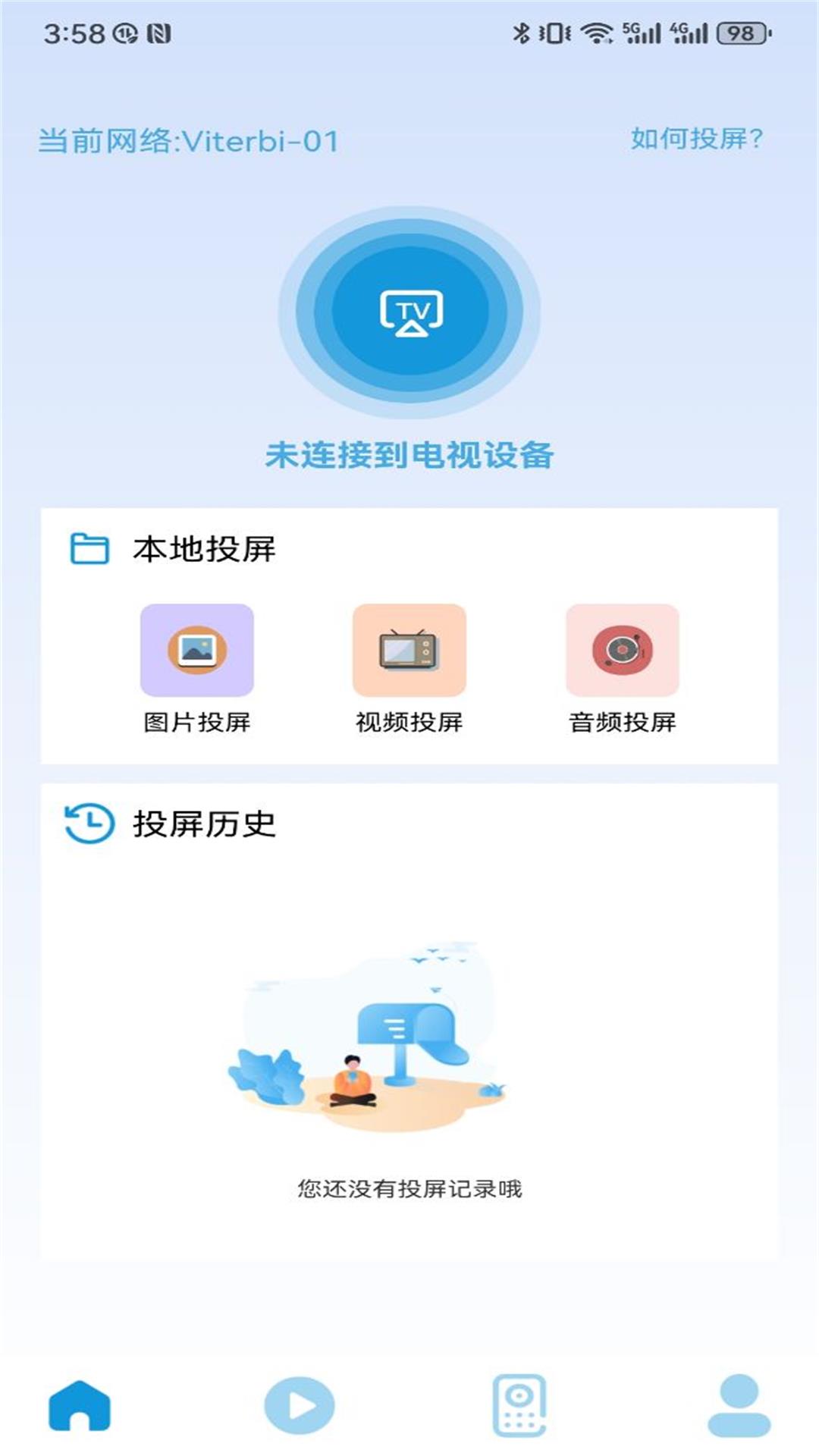Tap the 您还没有投屏记录哦 empty message
Screen dimensions: 819x1456
coord(409,1188)
